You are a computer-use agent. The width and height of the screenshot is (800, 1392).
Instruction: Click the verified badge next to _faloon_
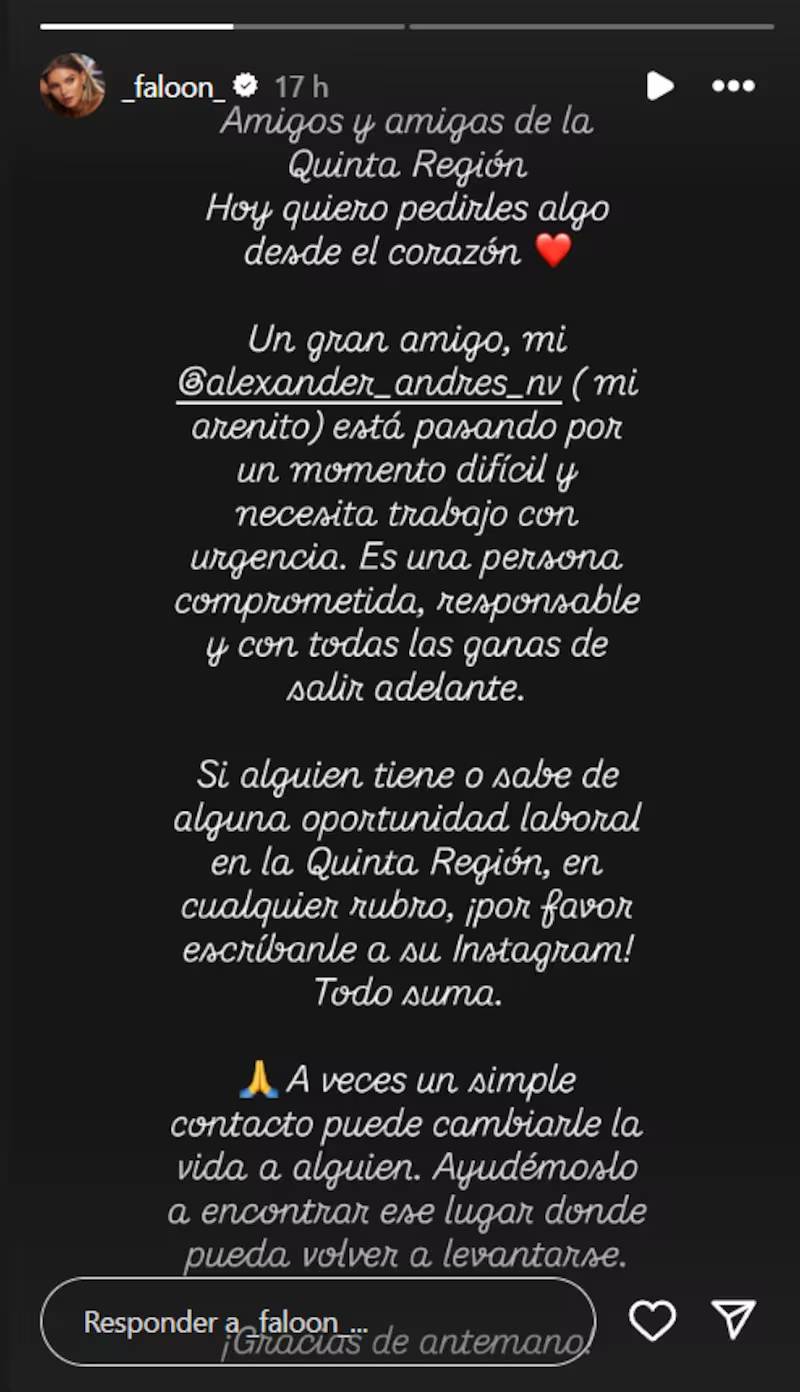pos(244,86)
